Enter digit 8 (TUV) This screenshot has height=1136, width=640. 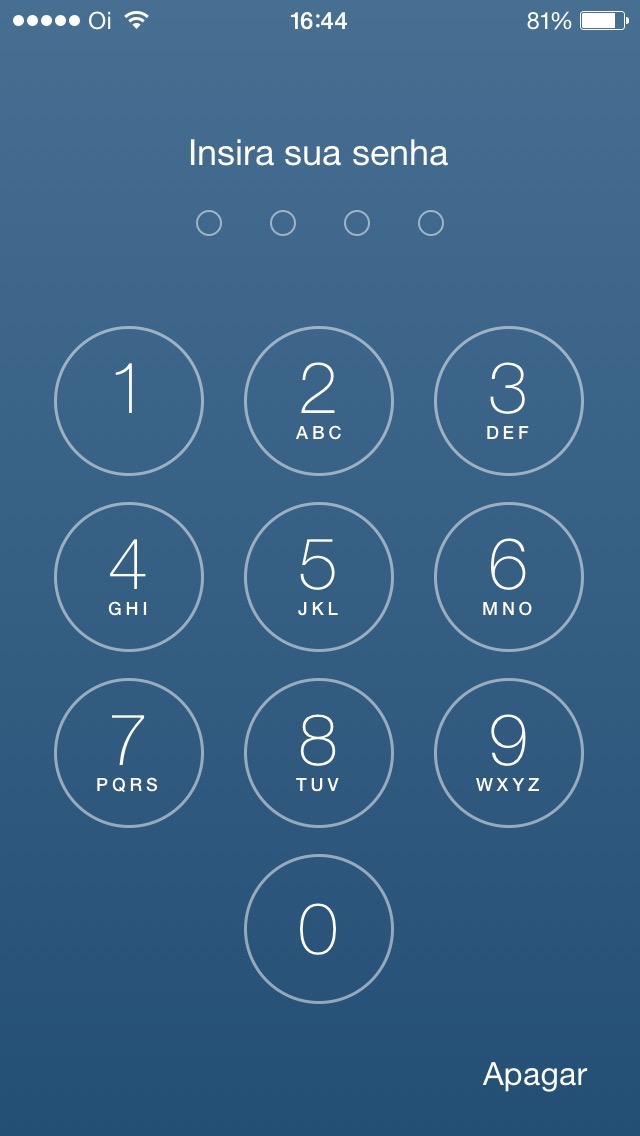tap(319, 753)
